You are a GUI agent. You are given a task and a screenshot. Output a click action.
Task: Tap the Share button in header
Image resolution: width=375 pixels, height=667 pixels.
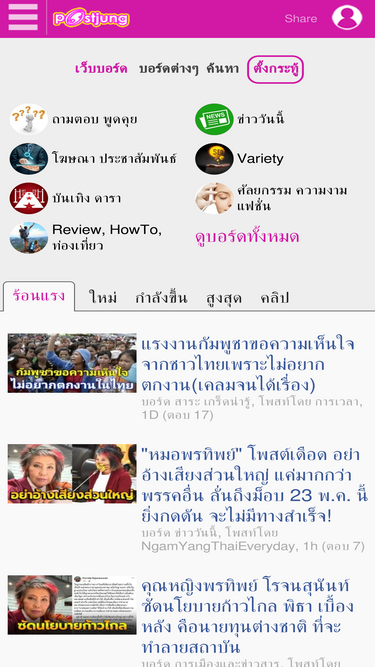(x=301, y=19)
